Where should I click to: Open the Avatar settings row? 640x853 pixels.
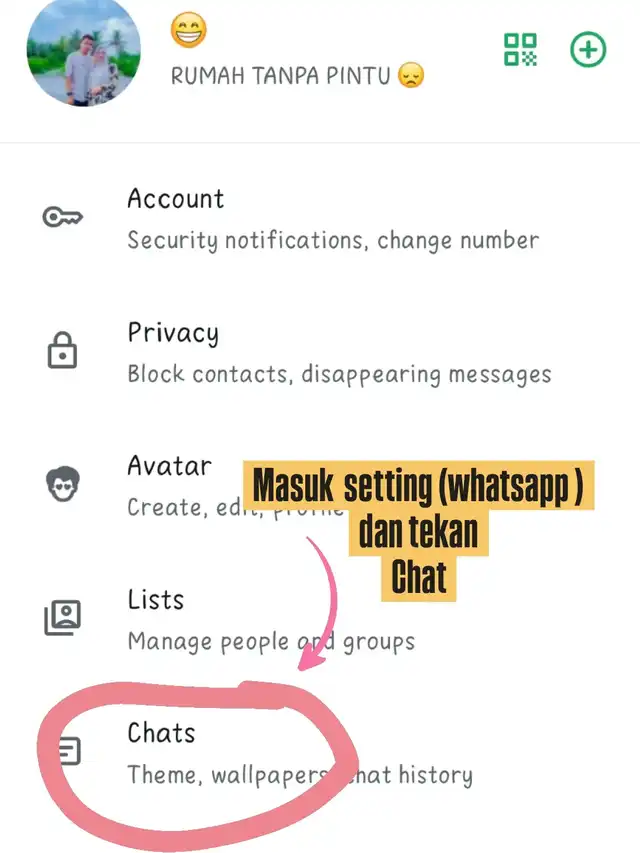[320, 486]
